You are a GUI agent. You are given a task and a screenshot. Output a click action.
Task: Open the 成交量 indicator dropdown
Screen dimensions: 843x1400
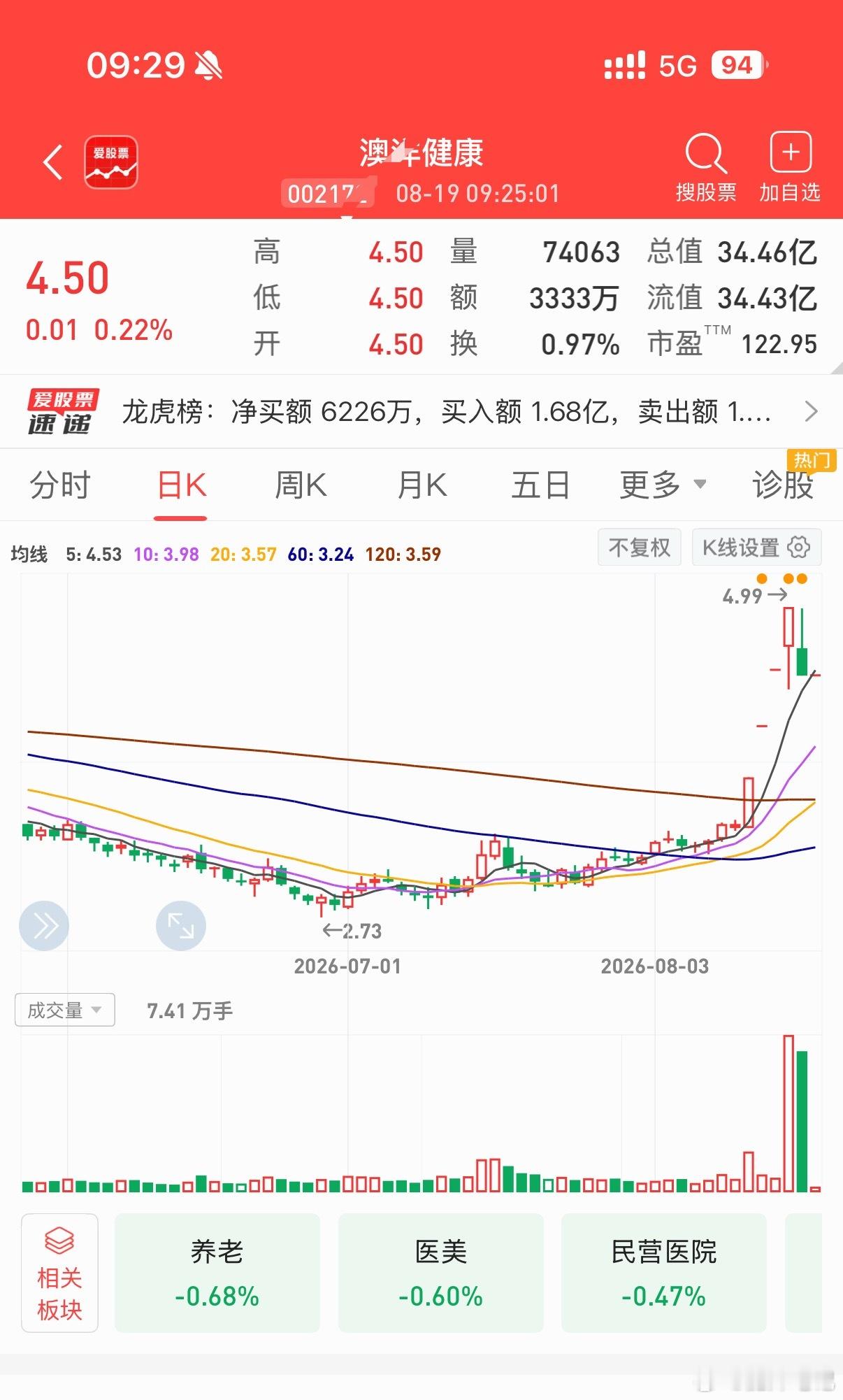(x=65, y=1010)
